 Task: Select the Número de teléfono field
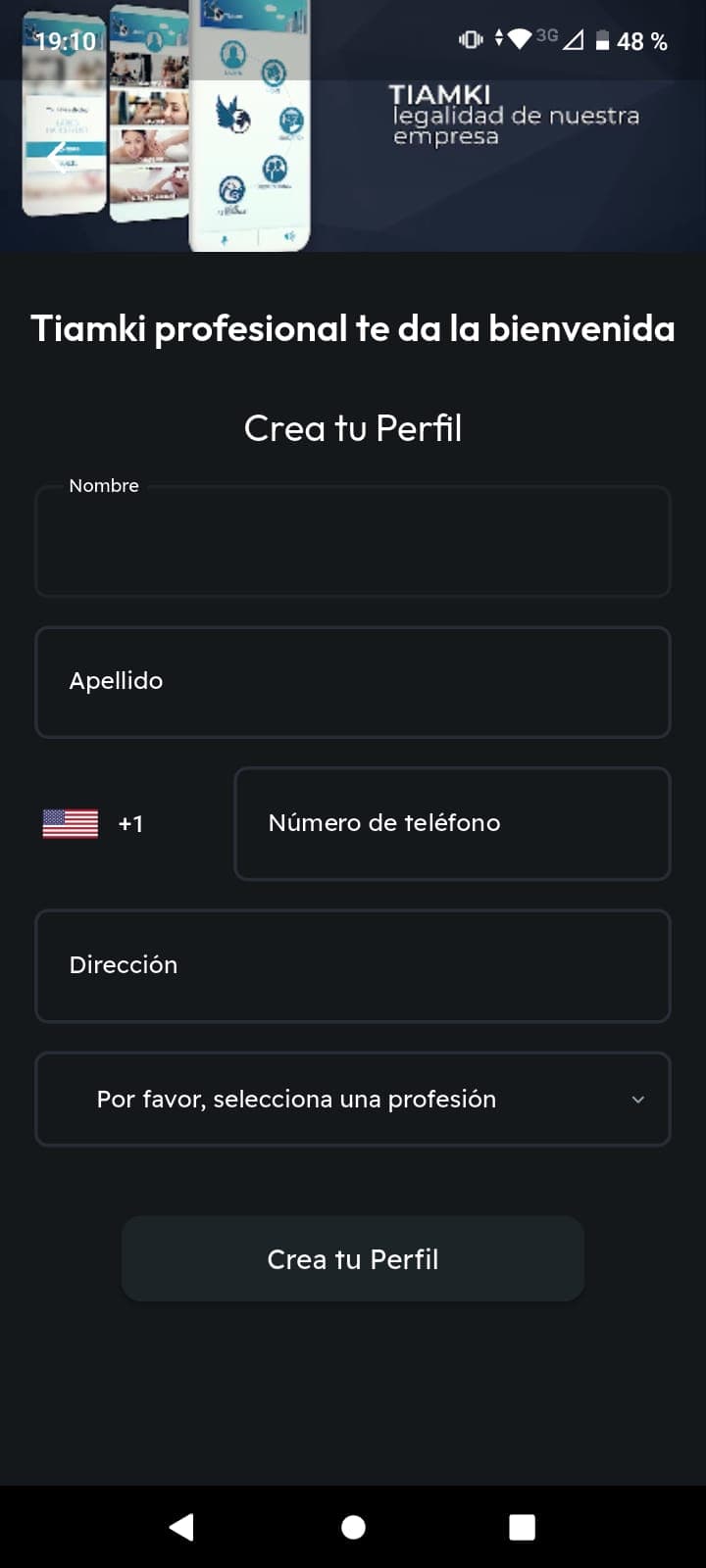(x=452, y=823)
